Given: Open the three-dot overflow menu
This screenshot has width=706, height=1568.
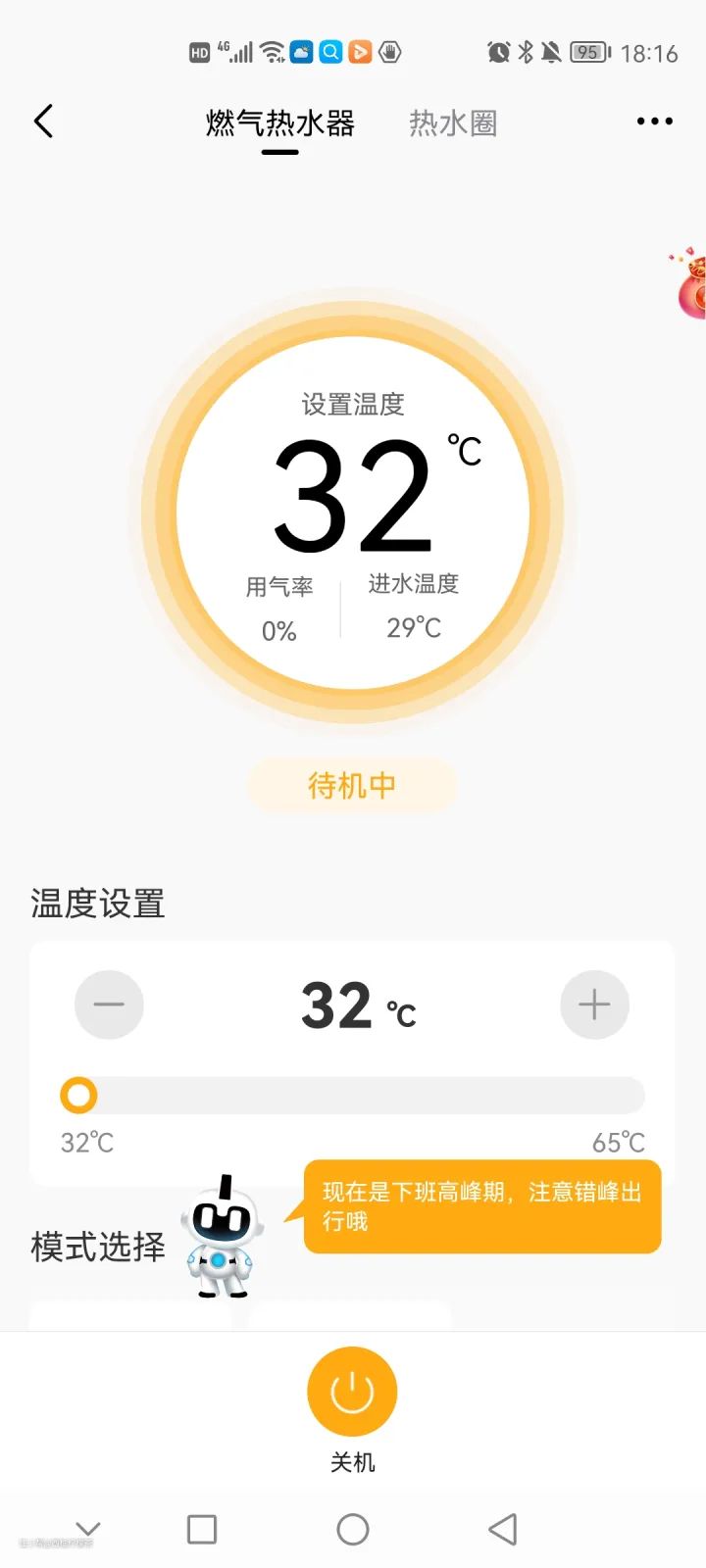Looking at the screenshot, I should pos(654,122).
